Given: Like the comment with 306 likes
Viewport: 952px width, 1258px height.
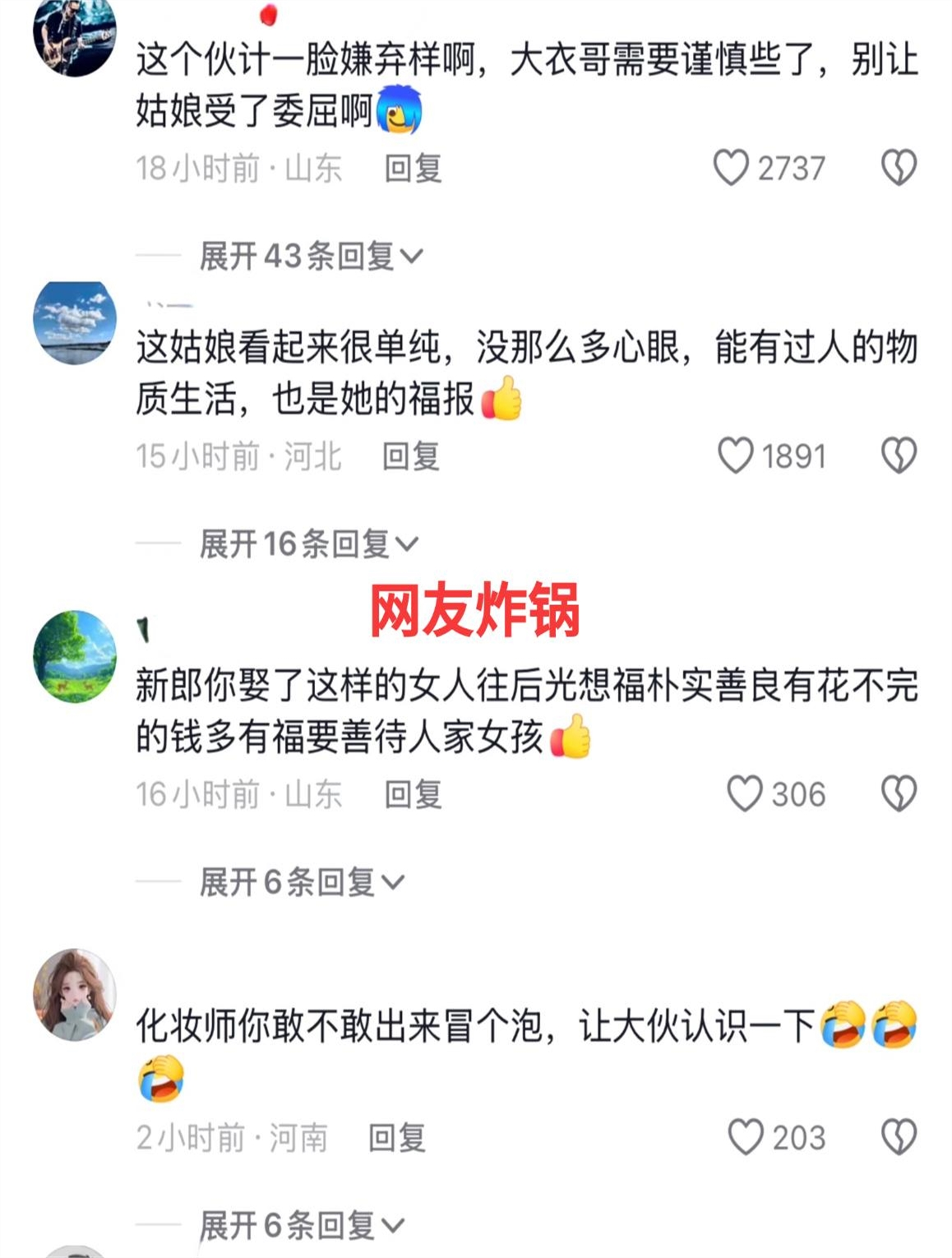Looking at the screenshot, I should 745,794.
